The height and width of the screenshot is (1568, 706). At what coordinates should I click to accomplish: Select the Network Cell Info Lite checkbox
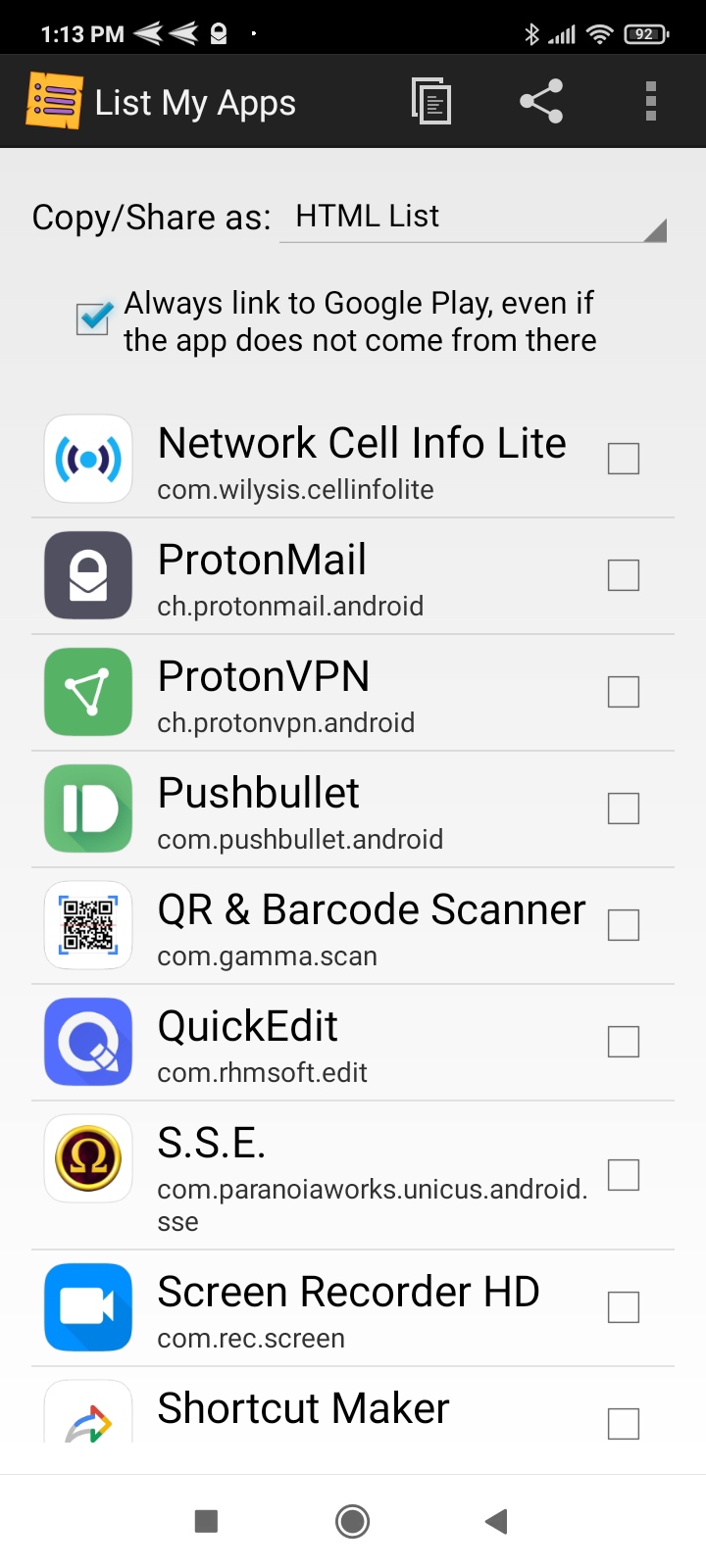624,459
